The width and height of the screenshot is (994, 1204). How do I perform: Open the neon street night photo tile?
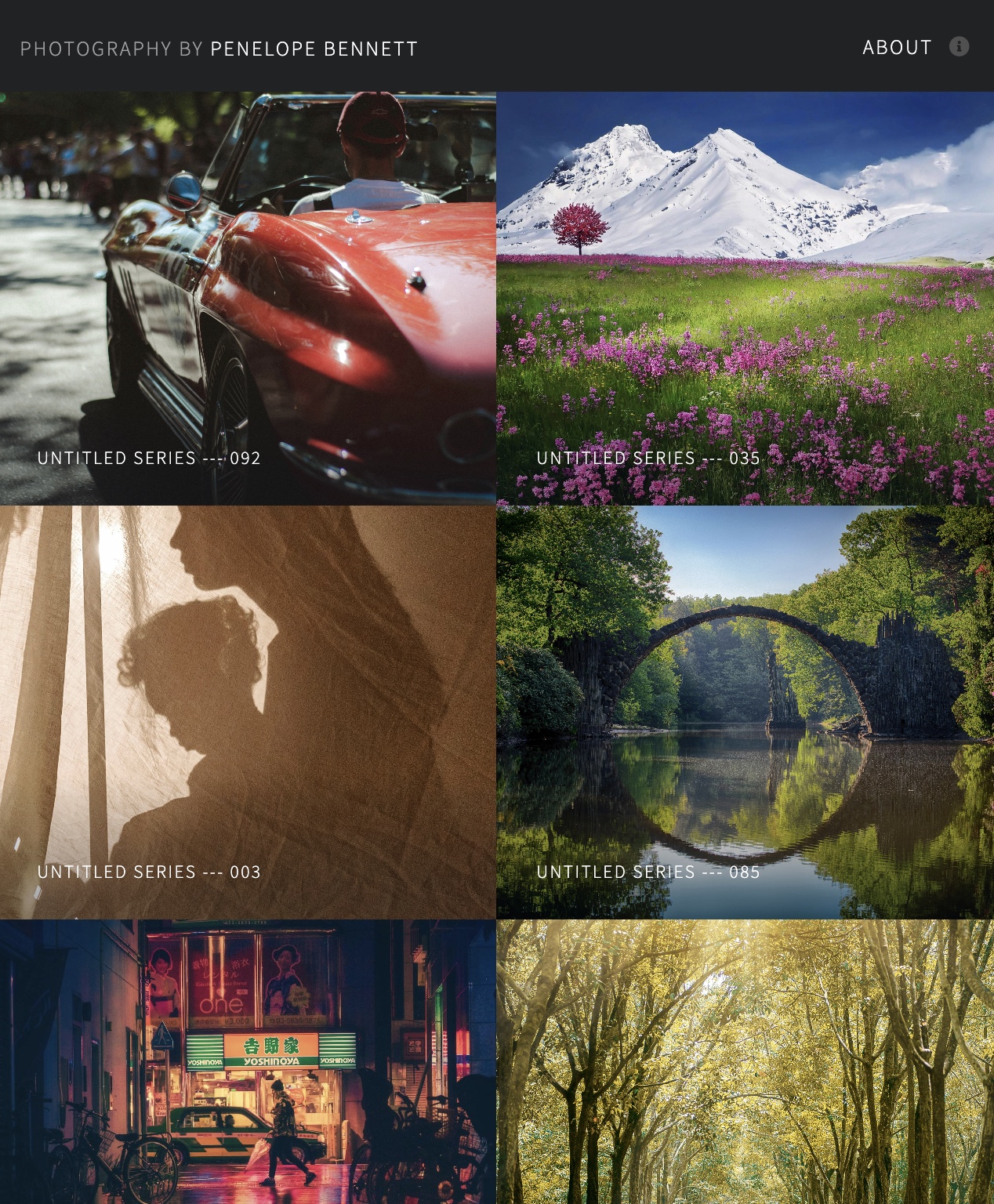click(248, 1061)
